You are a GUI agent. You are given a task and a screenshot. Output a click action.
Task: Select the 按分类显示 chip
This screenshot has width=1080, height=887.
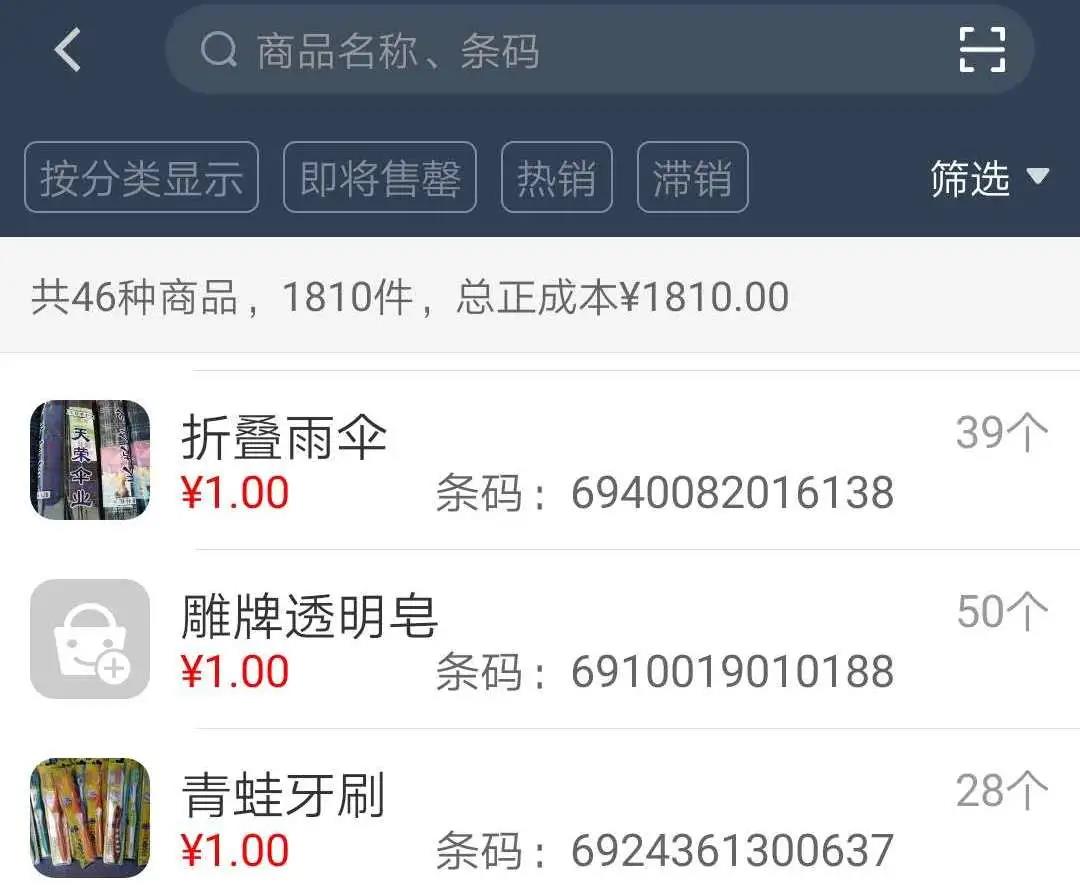141,178
